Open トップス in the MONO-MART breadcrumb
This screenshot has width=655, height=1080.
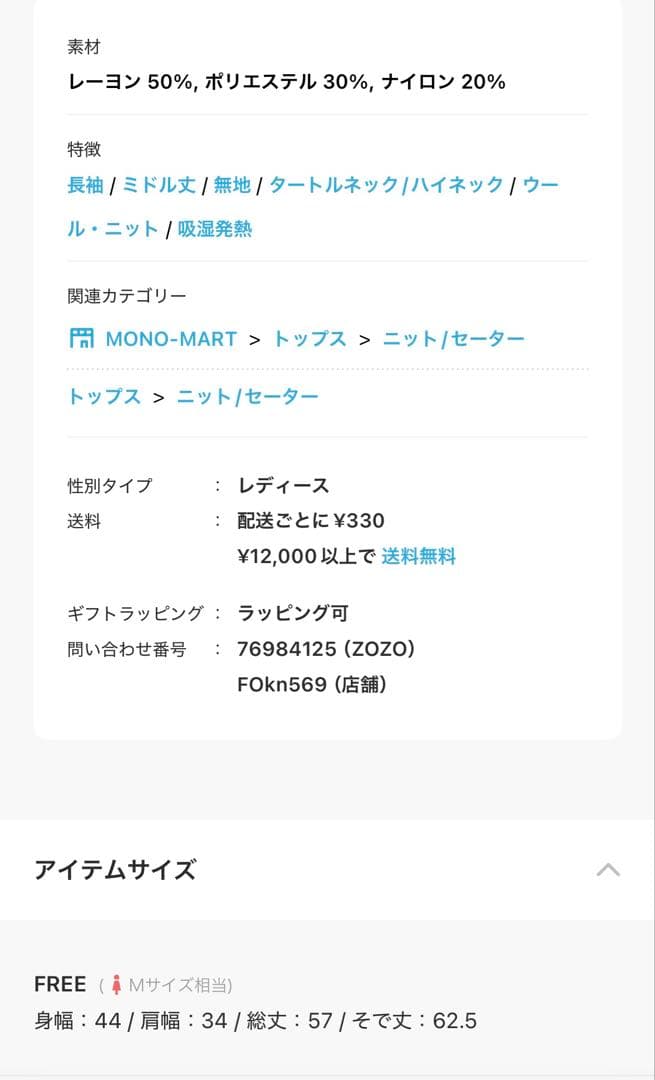pos(310,338)
